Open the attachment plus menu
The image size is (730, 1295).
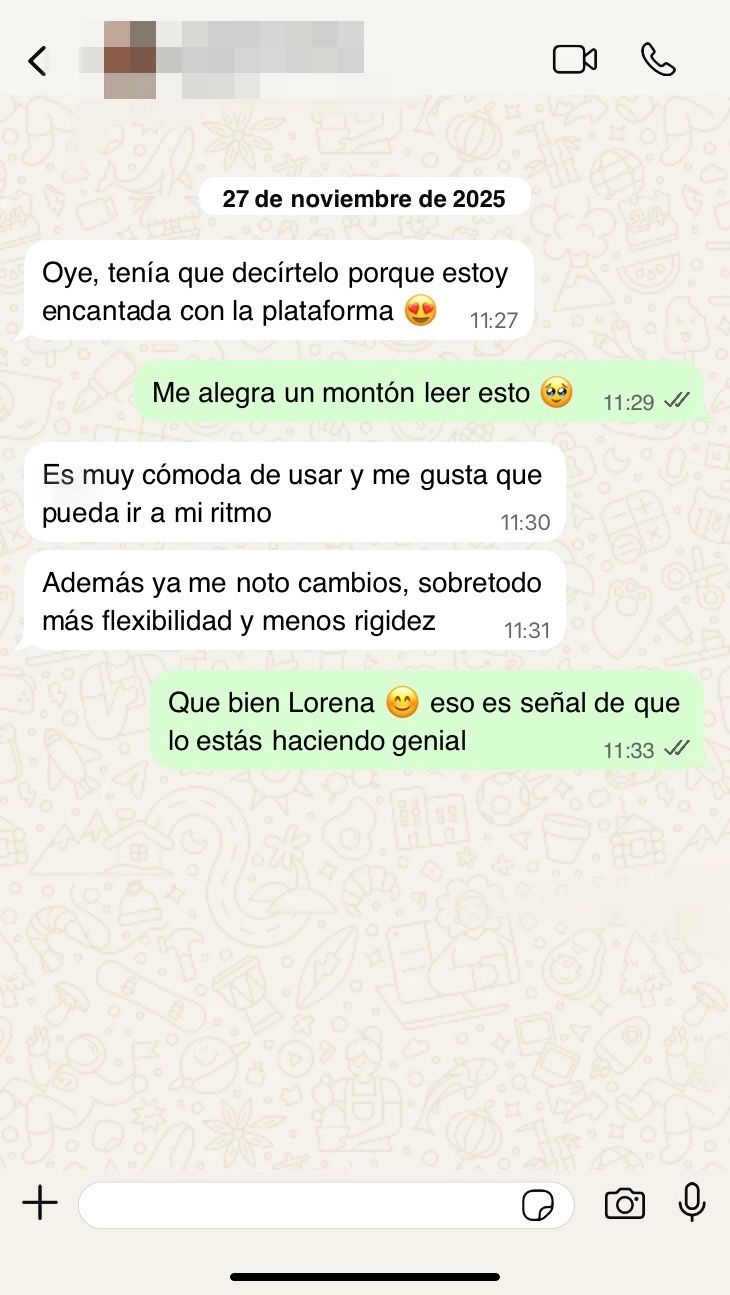tap(40, 1203)
